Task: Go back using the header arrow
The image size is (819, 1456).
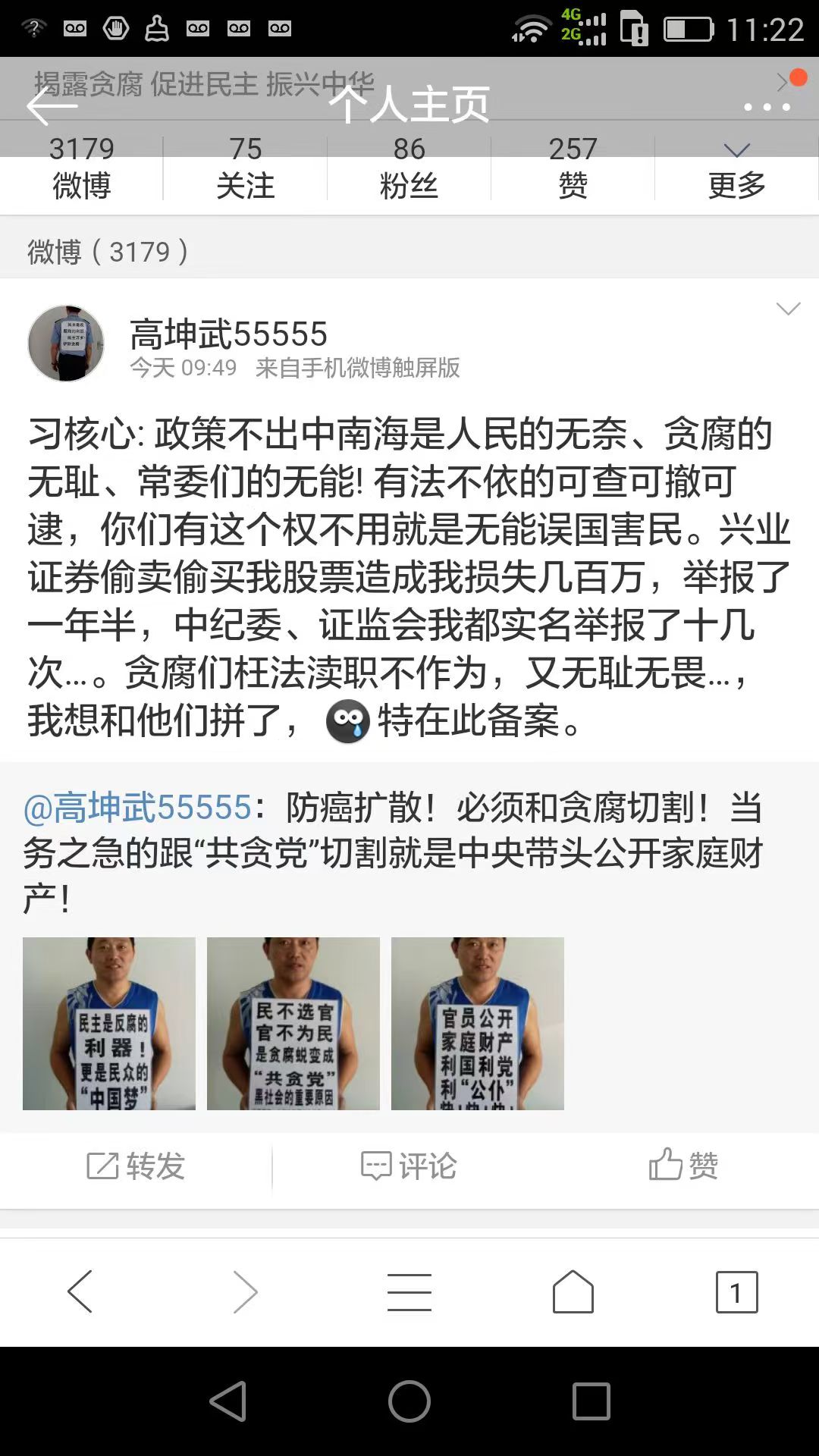Action: (50, 106)
